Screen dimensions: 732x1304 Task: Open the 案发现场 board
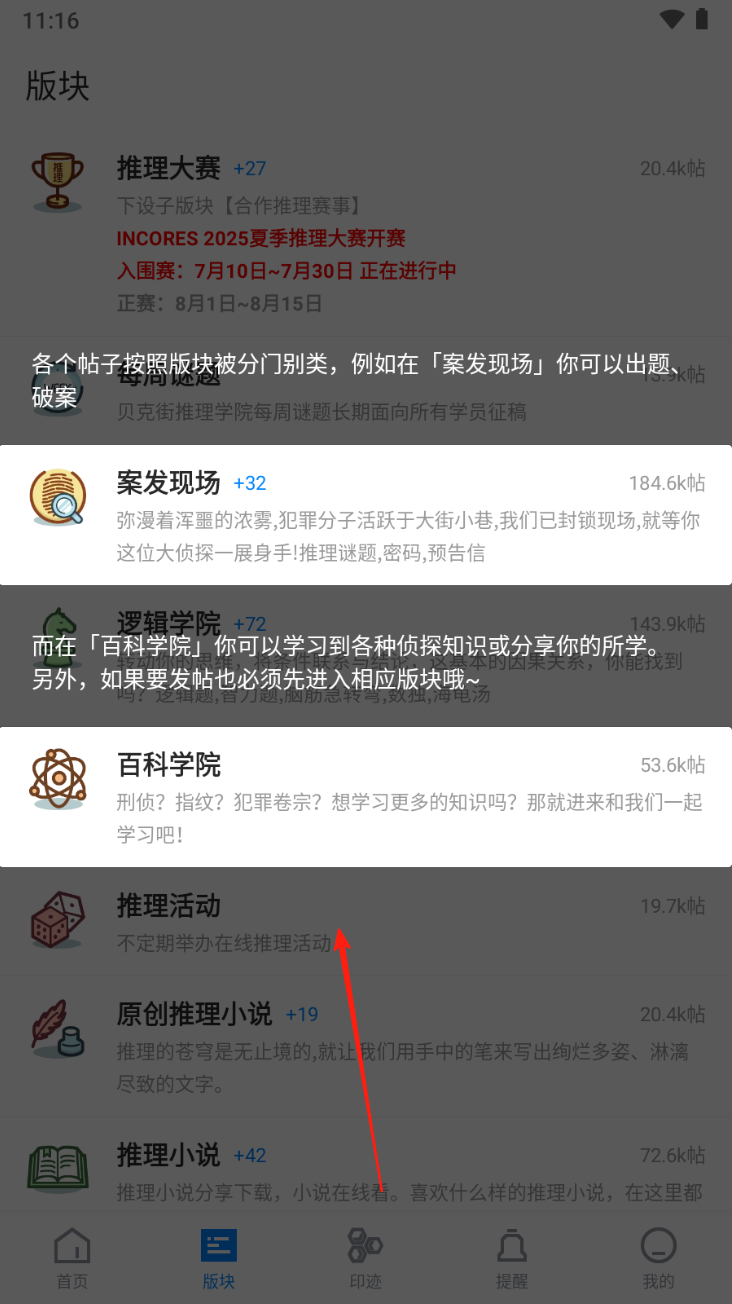(x=366, y=514)
